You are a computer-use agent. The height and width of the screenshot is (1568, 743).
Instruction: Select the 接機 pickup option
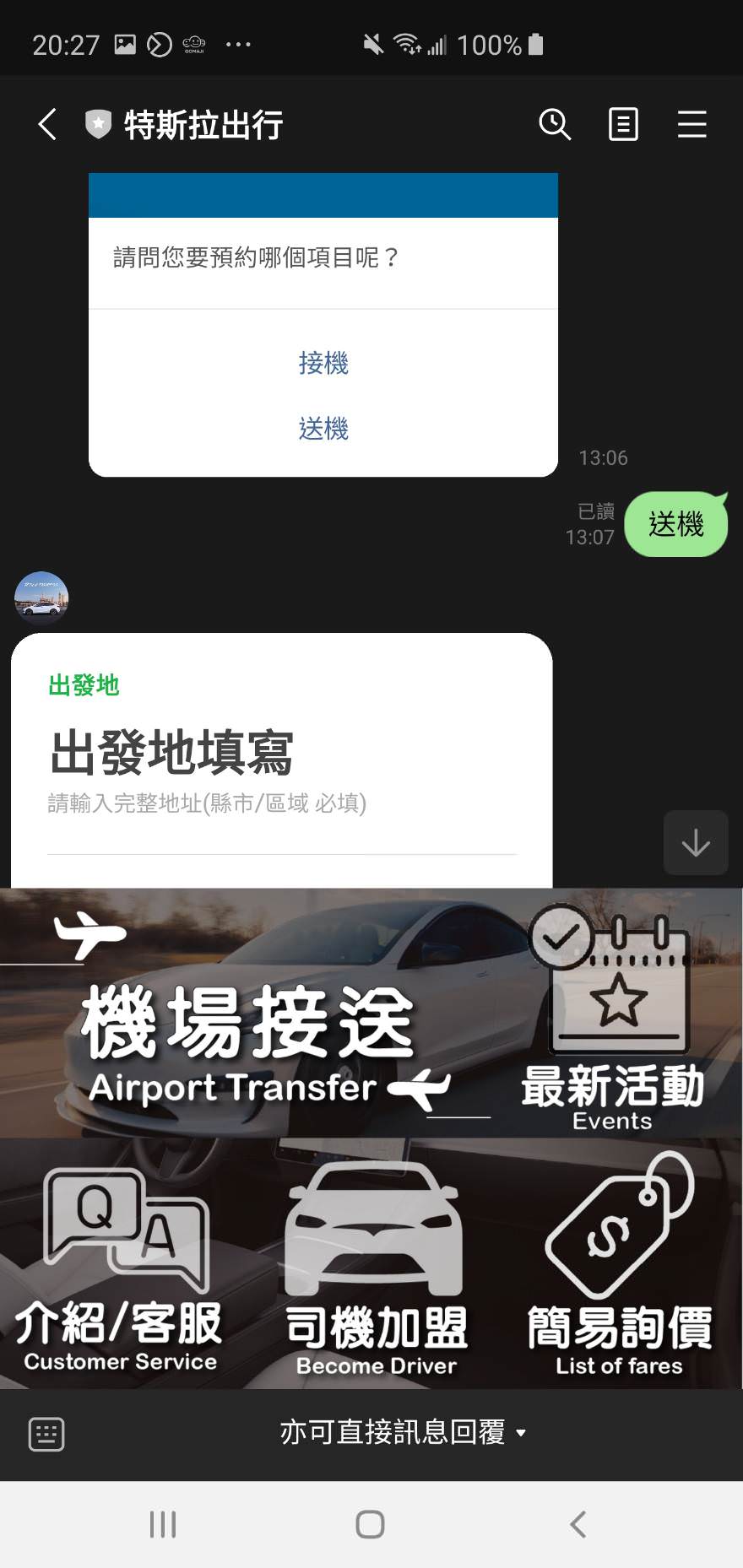tap(323, 364)
